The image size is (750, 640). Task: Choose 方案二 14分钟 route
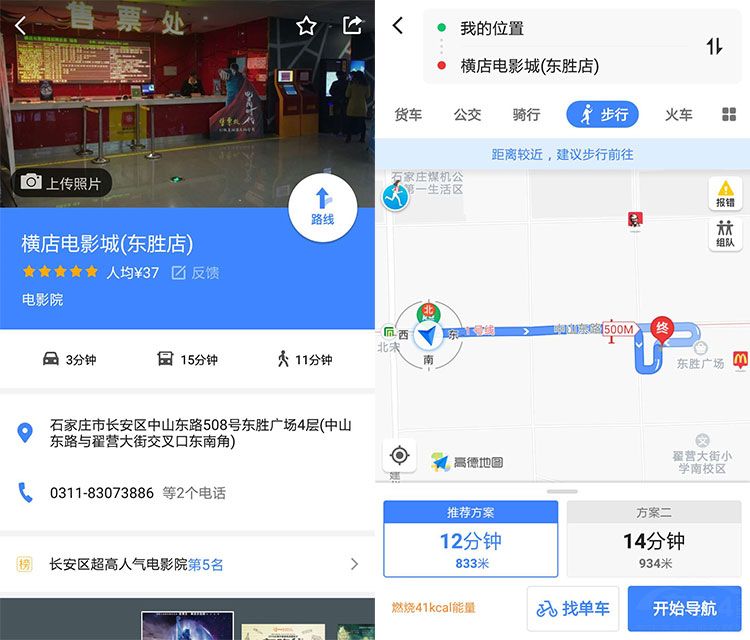coord(653,540)
